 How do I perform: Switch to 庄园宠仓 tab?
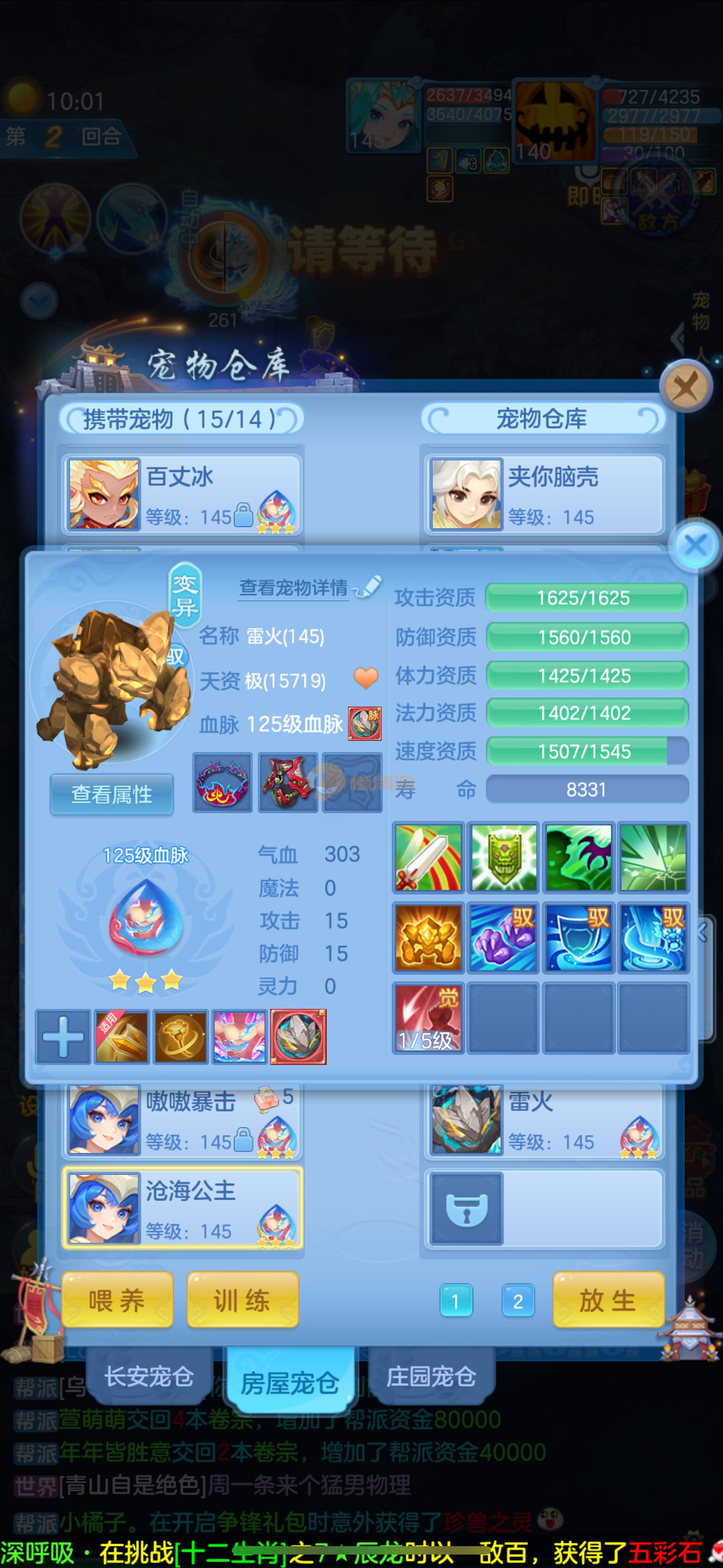[x=431, y=1377]
